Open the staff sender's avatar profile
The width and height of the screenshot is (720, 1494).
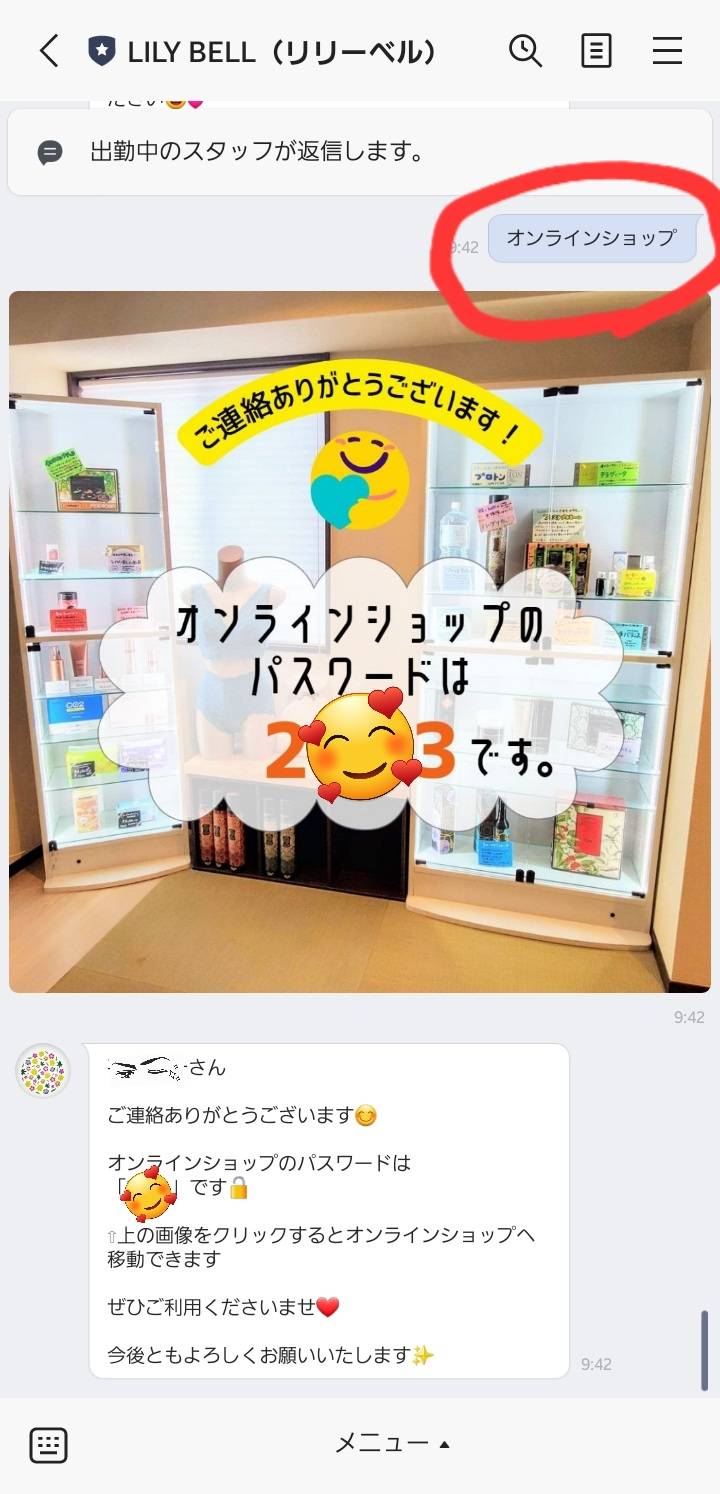(43, 1071)
